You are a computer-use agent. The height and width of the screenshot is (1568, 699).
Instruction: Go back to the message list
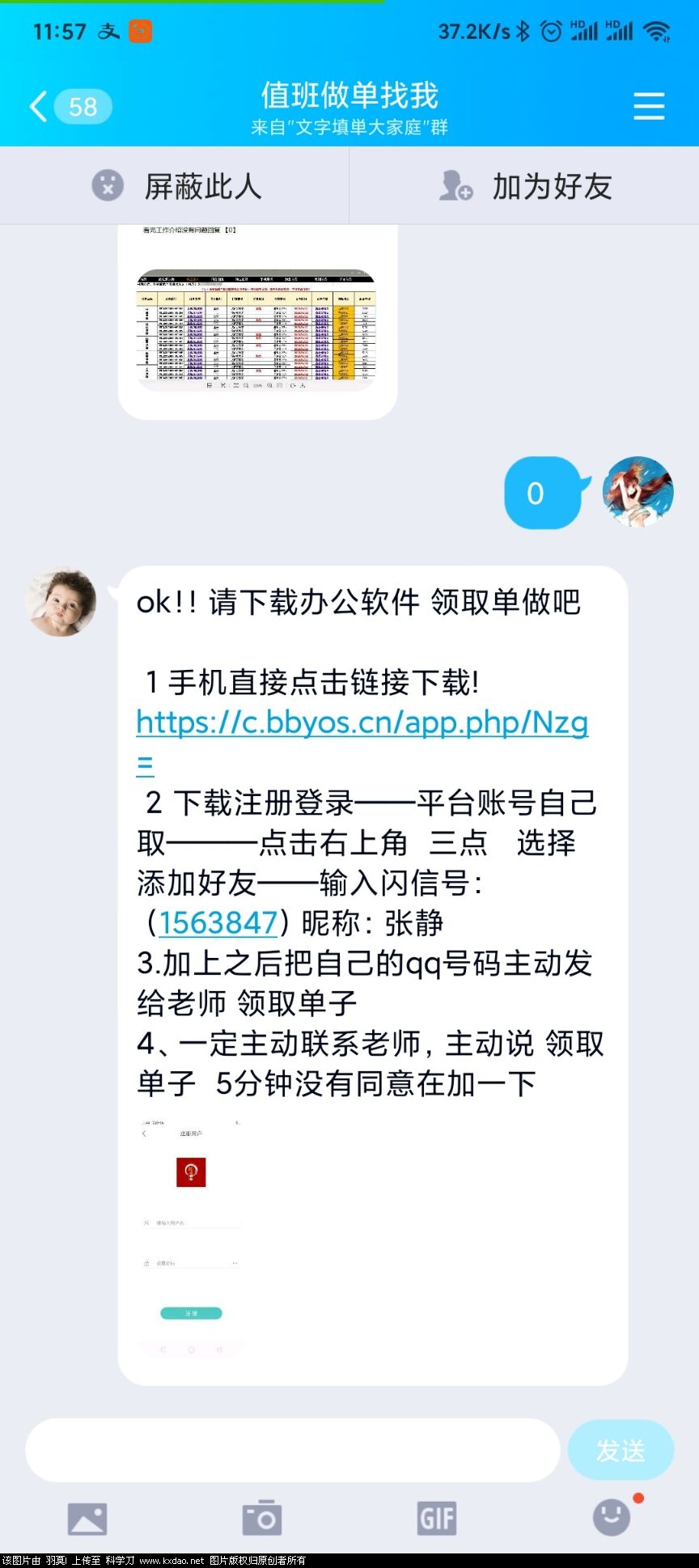40,106
